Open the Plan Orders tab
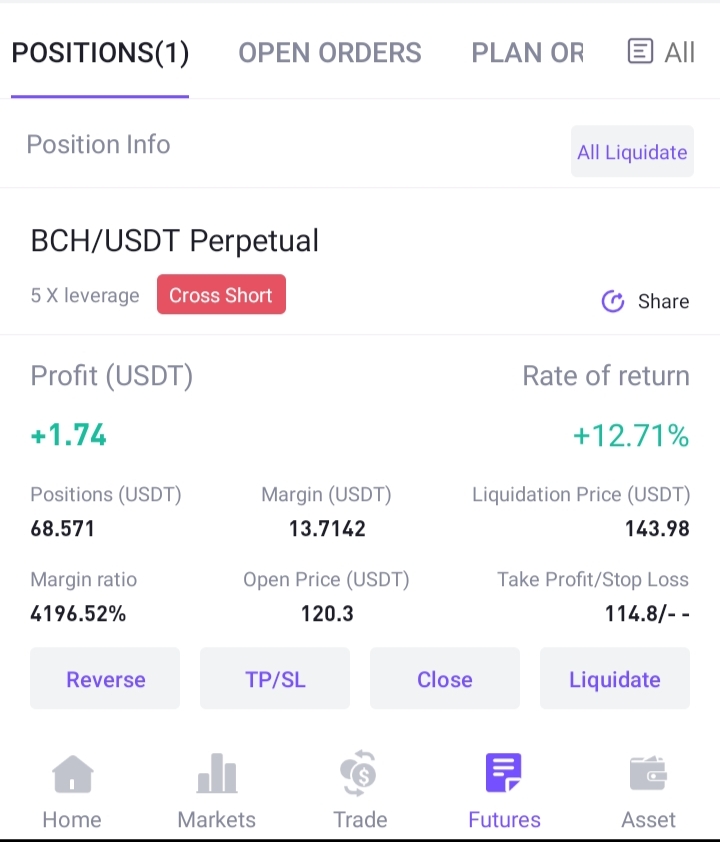The image size is (720, 842). [x=527, y=53]
